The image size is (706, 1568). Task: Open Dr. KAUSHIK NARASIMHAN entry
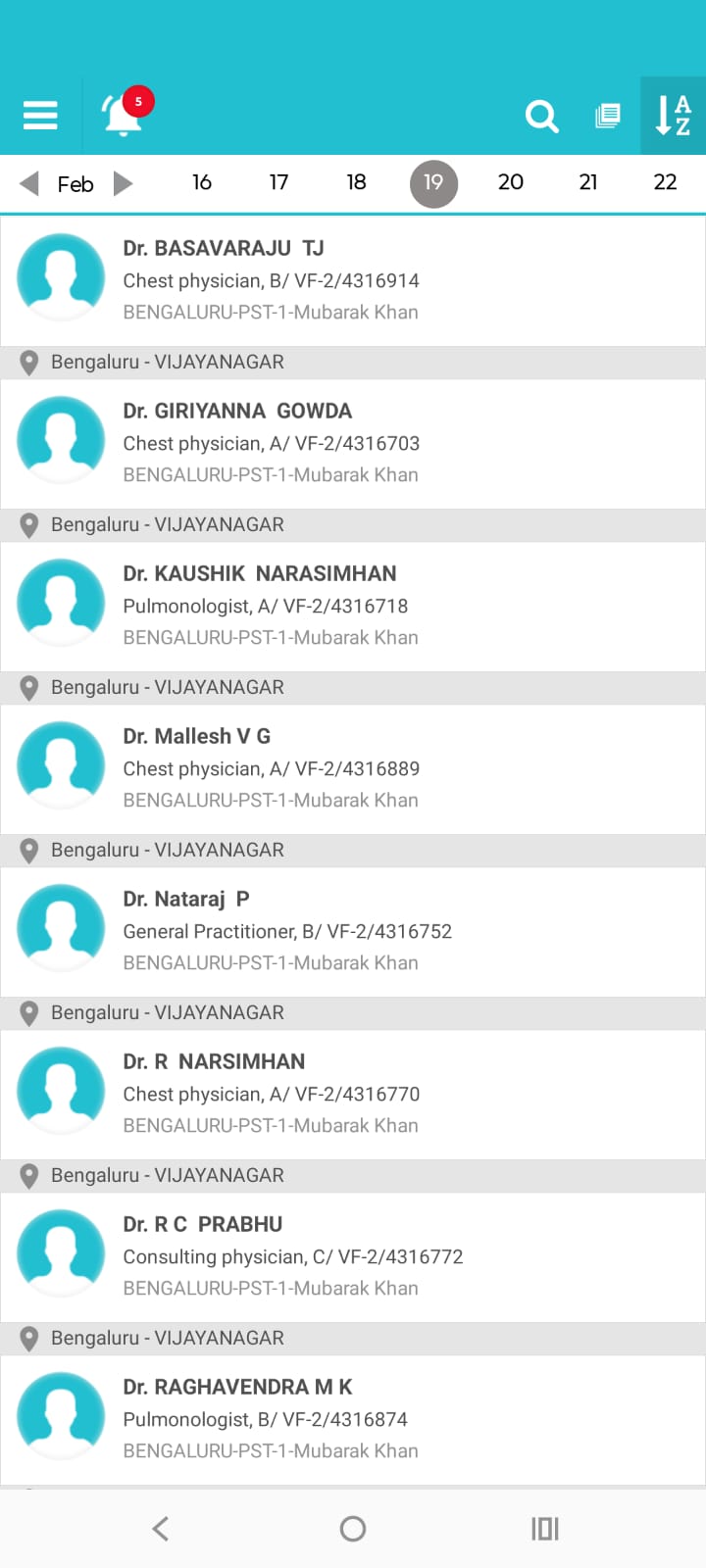point(353,606)
